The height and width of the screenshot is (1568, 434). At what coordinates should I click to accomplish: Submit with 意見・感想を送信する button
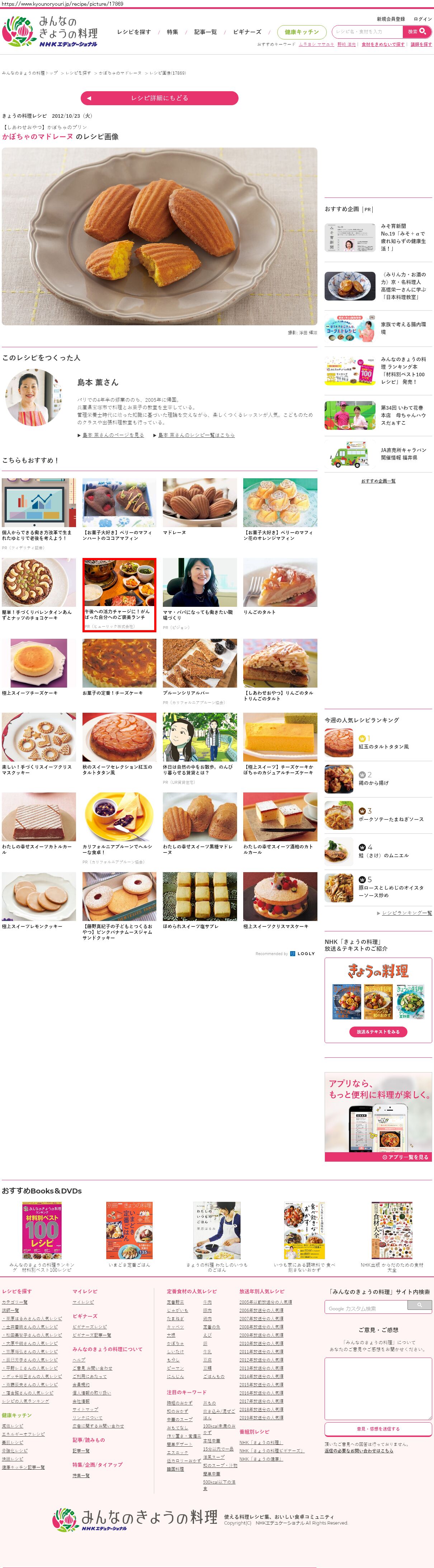(x=378, y=1429)
